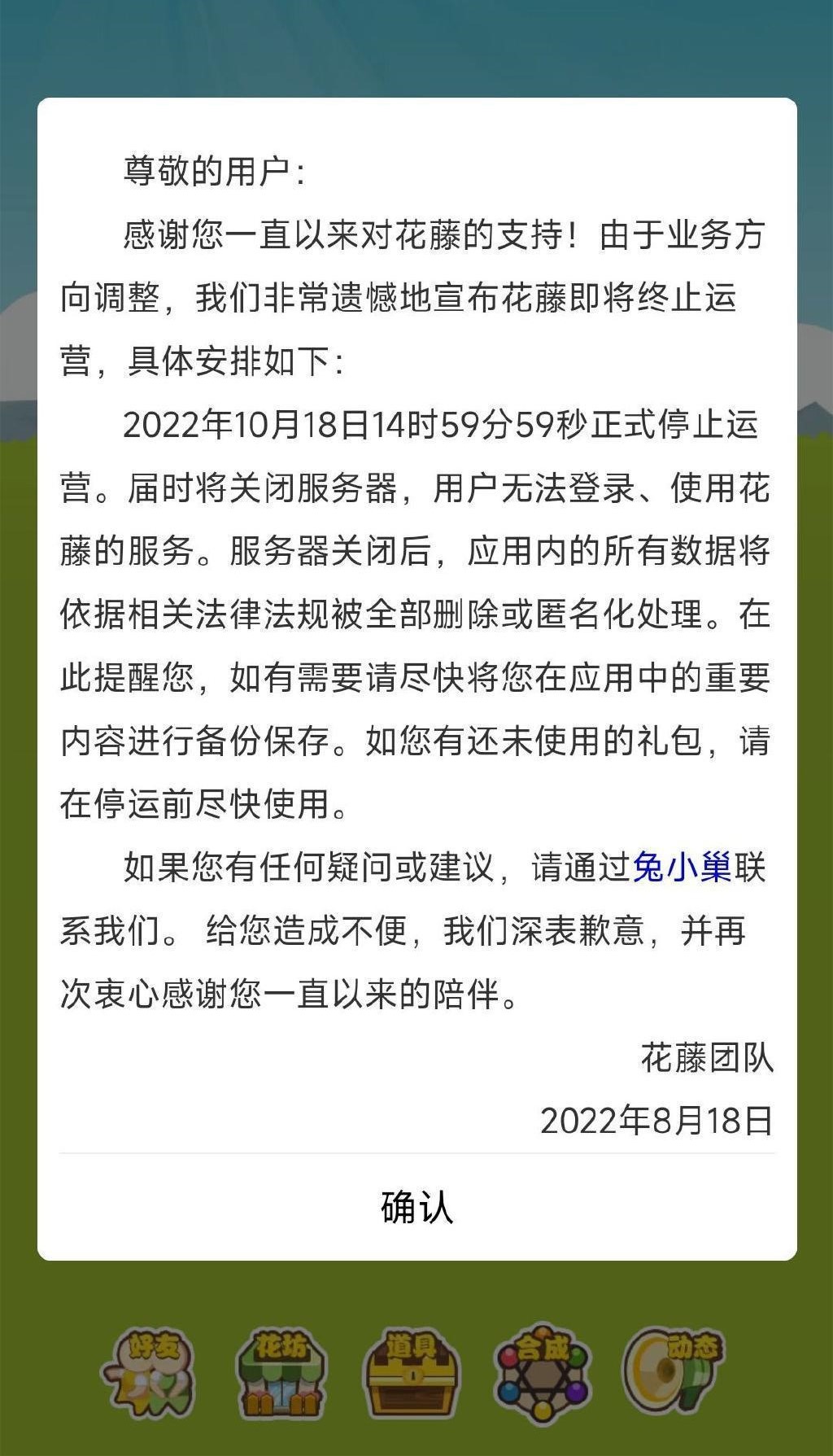
Task: Tap the announcement date 2022年8月18日
Action: tap(656, 1120)
